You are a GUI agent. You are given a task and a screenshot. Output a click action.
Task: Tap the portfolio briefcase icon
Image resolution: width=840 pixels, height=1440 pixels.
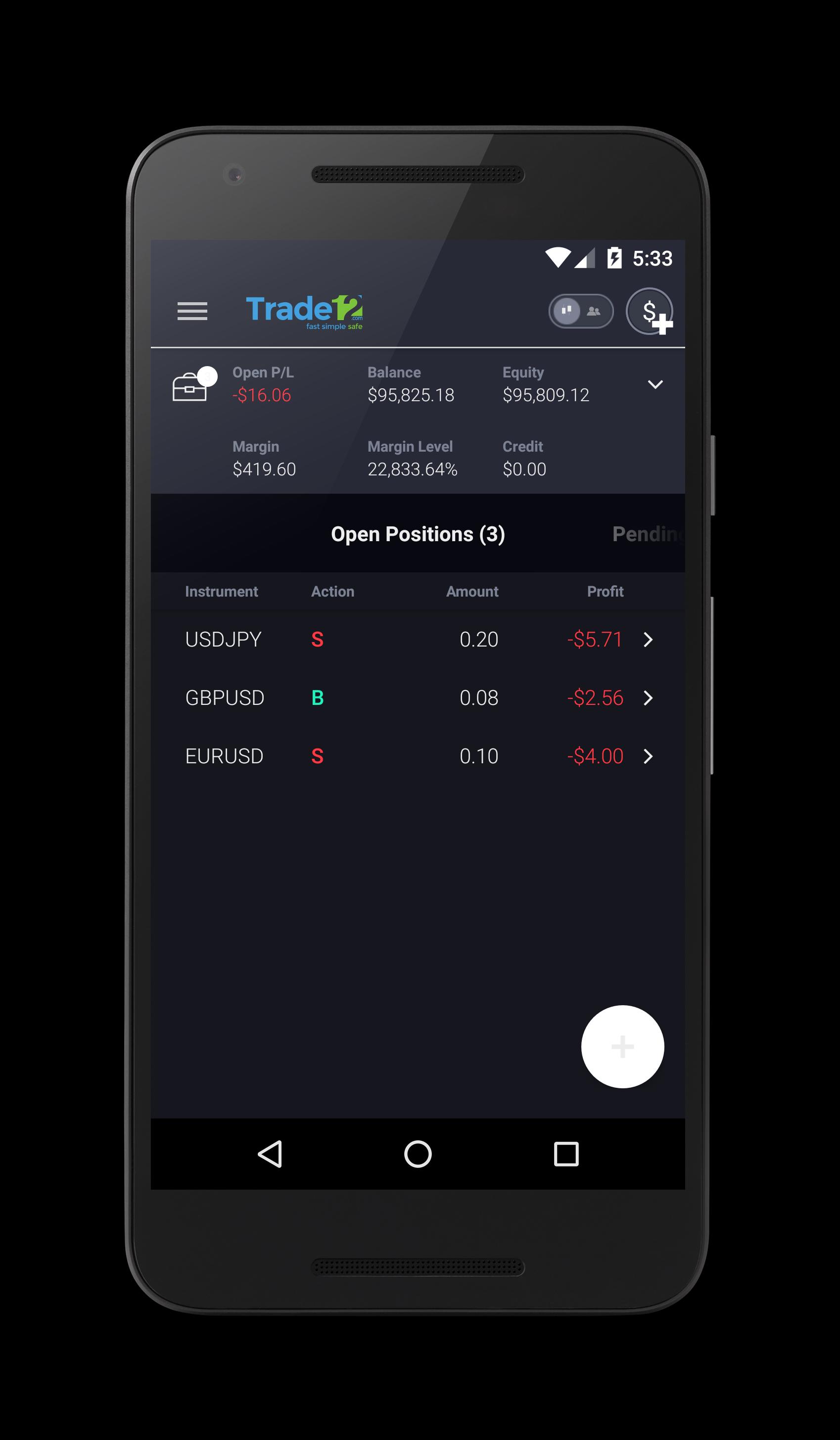pyautogui.click(x=191, y=387)
